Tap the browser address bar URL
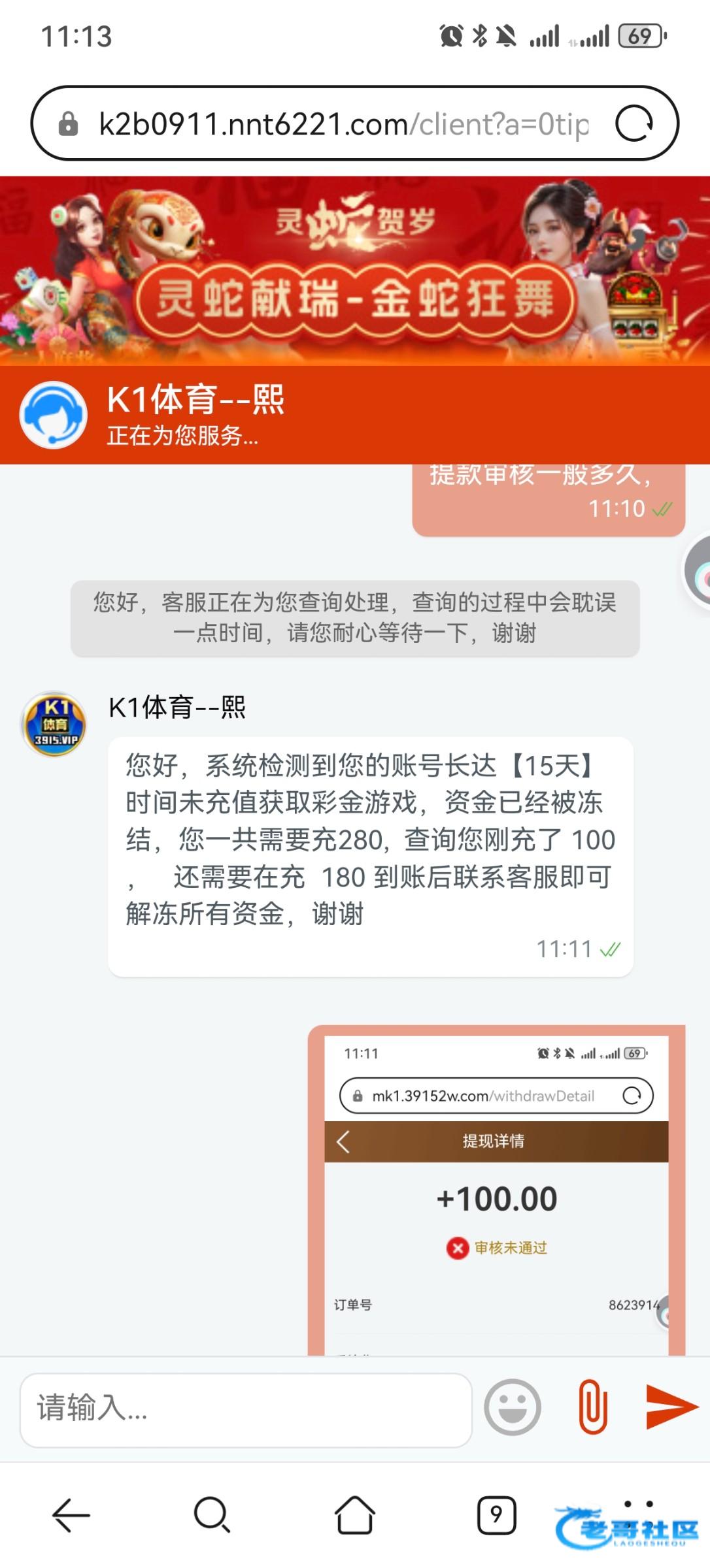The height and width of the screenshot is (1568, 710). tap(343, 123)
